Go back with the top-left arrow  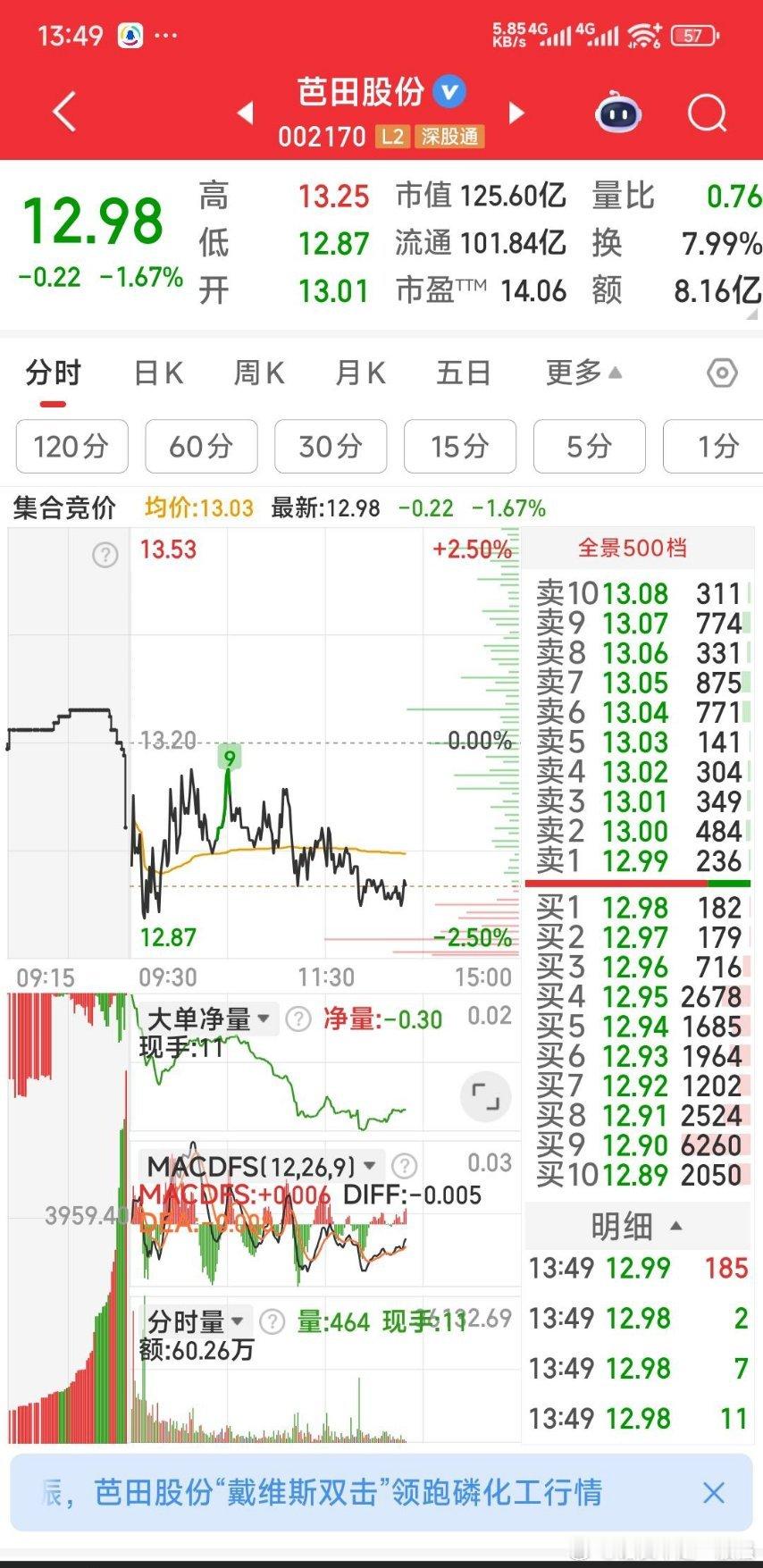click(64, 113)
